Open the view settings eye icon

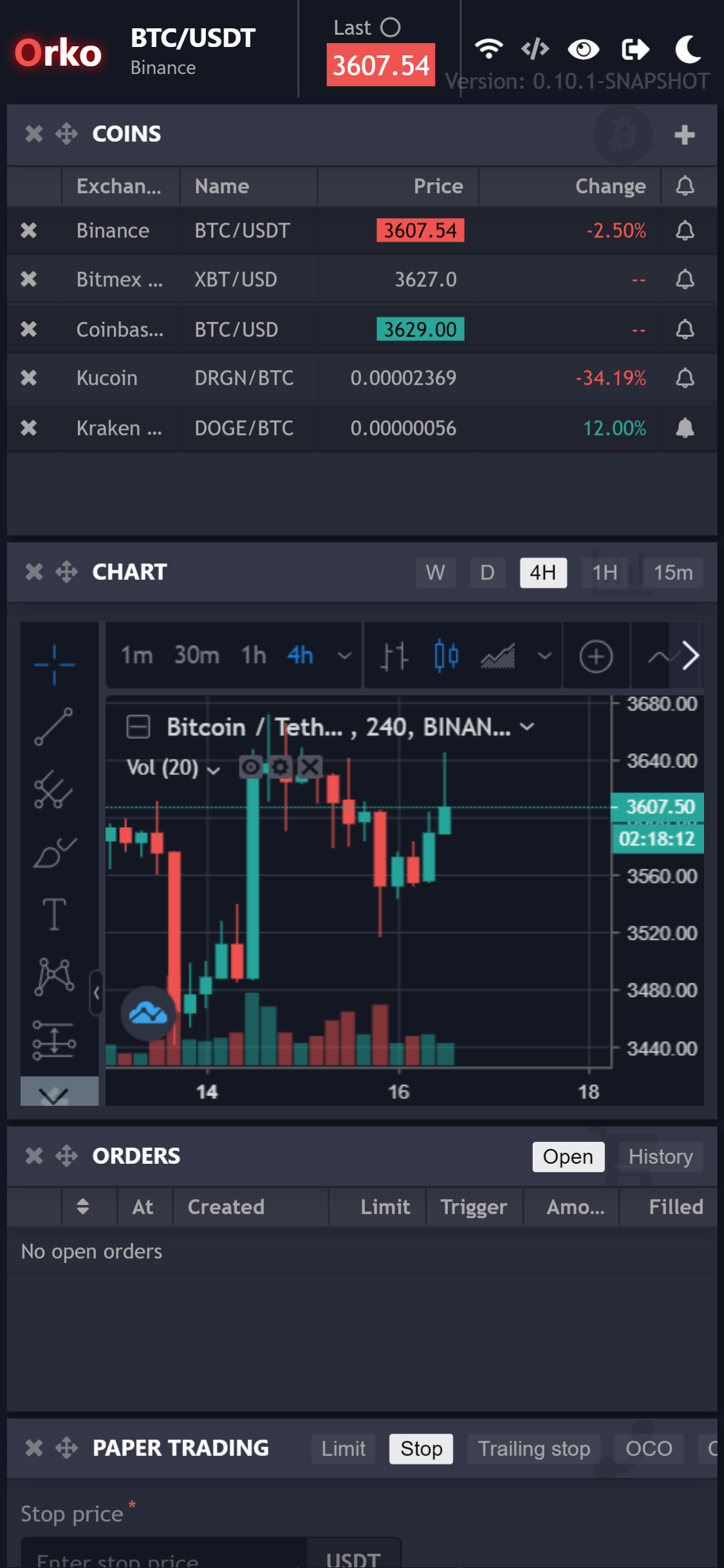coord(584,49)
